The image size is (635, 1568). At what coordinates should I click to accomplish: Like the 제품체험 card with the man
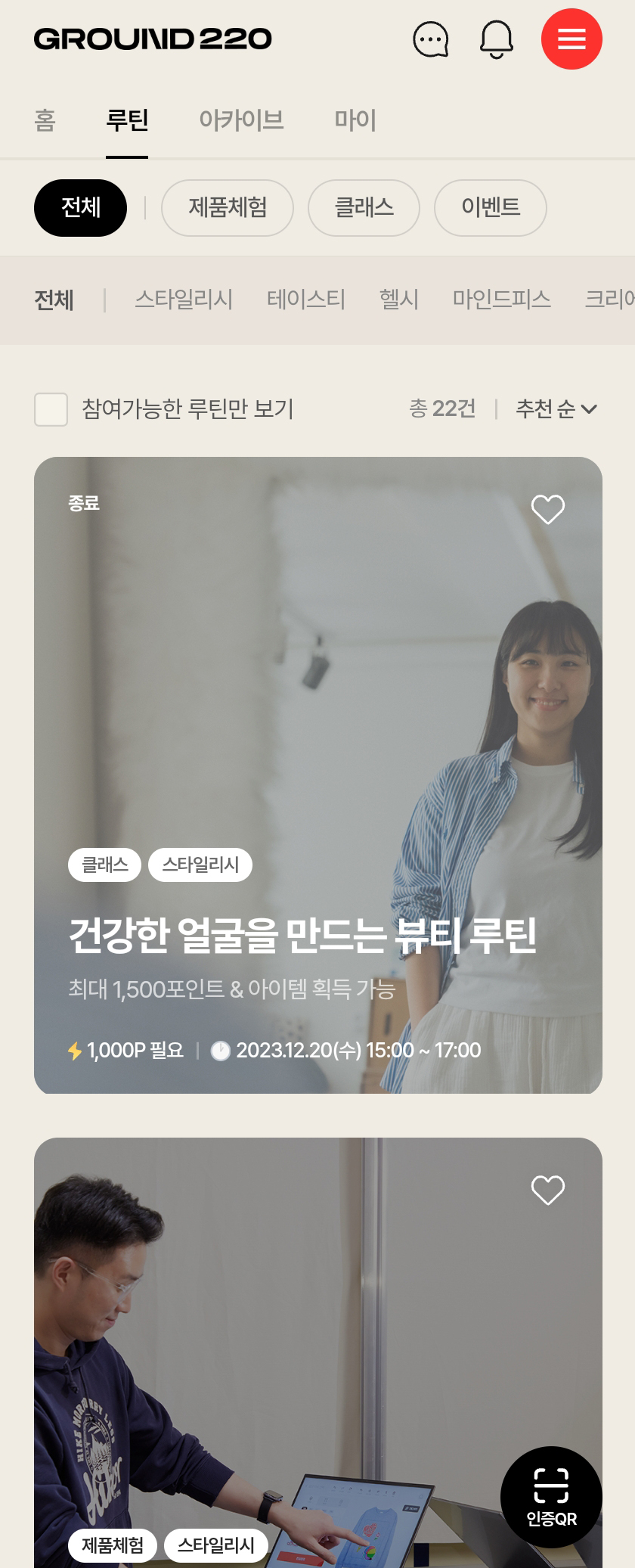click(548, 1190)
